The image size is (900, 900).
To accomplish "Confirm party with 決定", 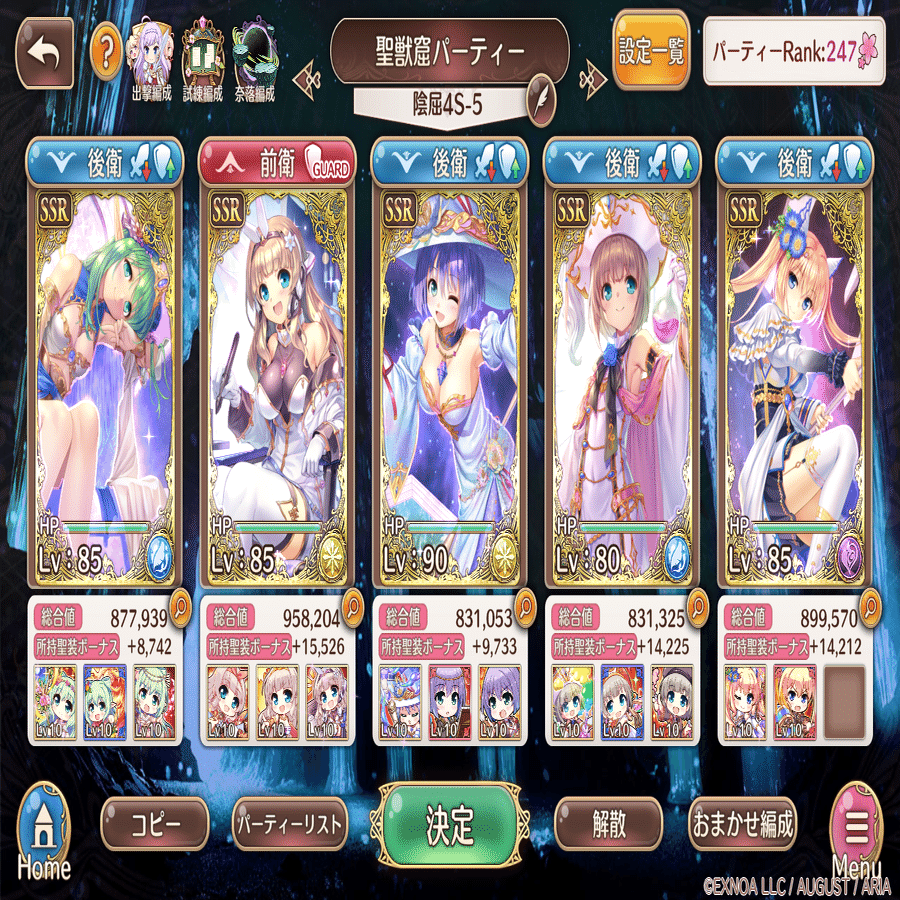I will coord(449,827).
